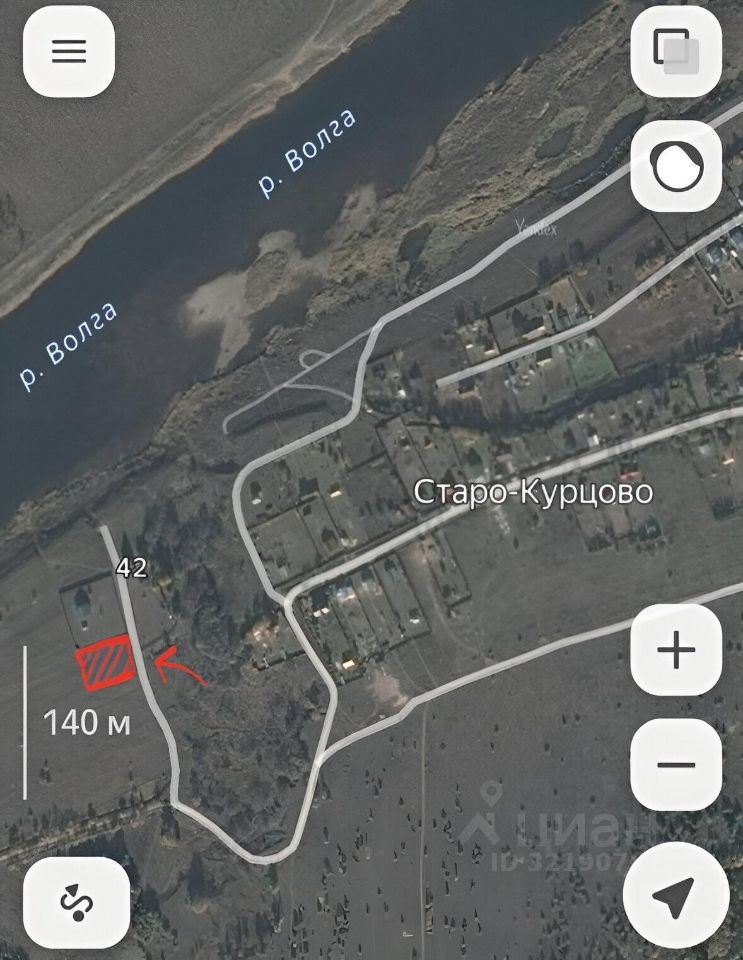
Task: Open the route builder button
Action: pyautogui.click(x=77, y=903)
